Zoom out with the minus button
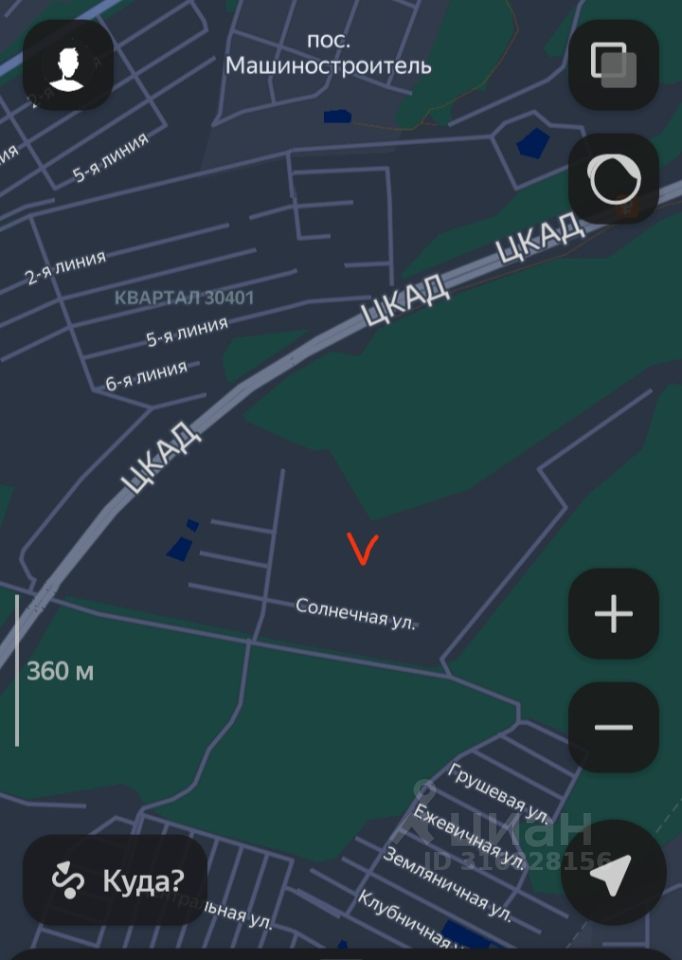The height and width of the screenshot is (960, 682). (x=613, y=727)
